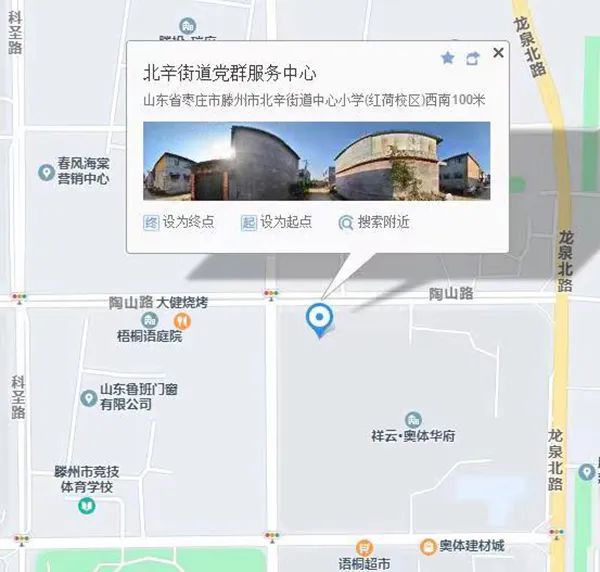The height and width of the screenshot is (572, 600).
Task: Search nearby places (搜索附近)
Action: (x=374, y=222)
